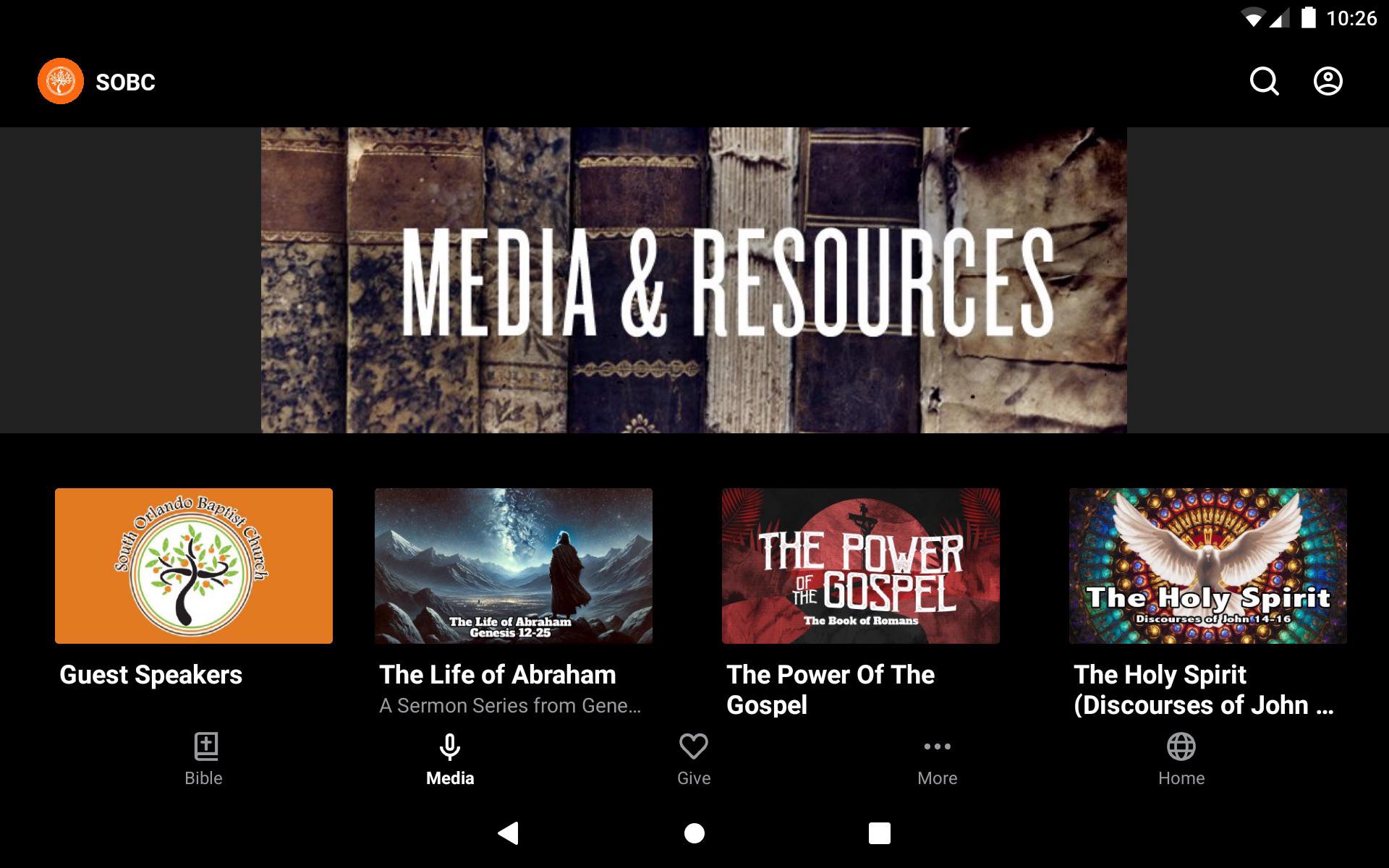The width and height of the screenshot is (1389, 868).
Task: Switch to the Home tab
Action: coord(1181,759)
